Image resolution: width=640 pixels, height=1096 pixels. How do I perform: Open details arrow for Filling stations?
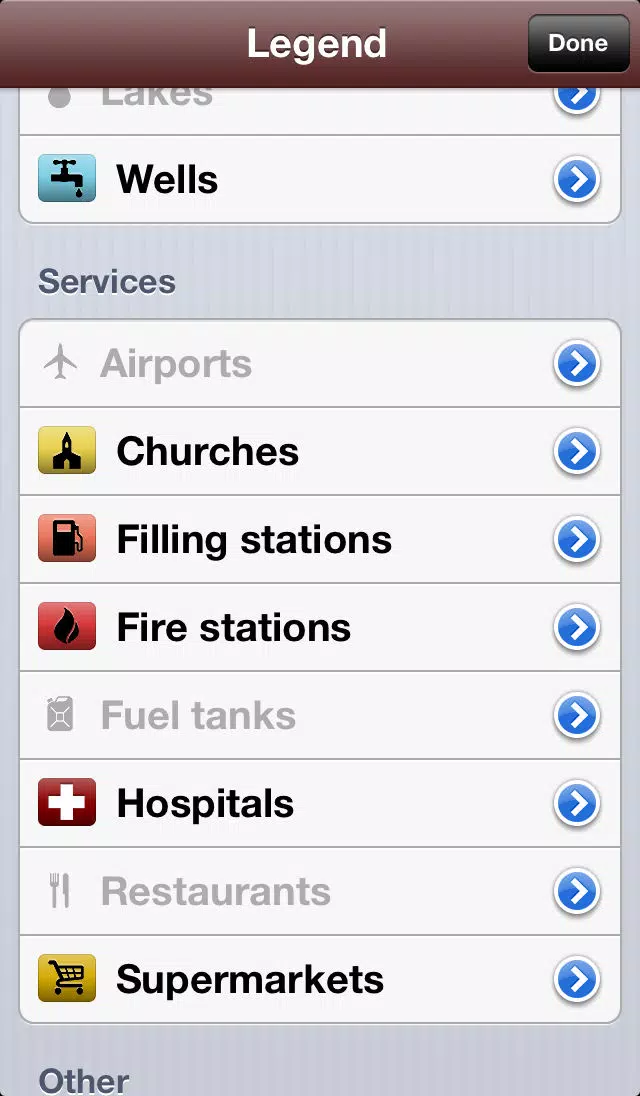pos(577,540)
